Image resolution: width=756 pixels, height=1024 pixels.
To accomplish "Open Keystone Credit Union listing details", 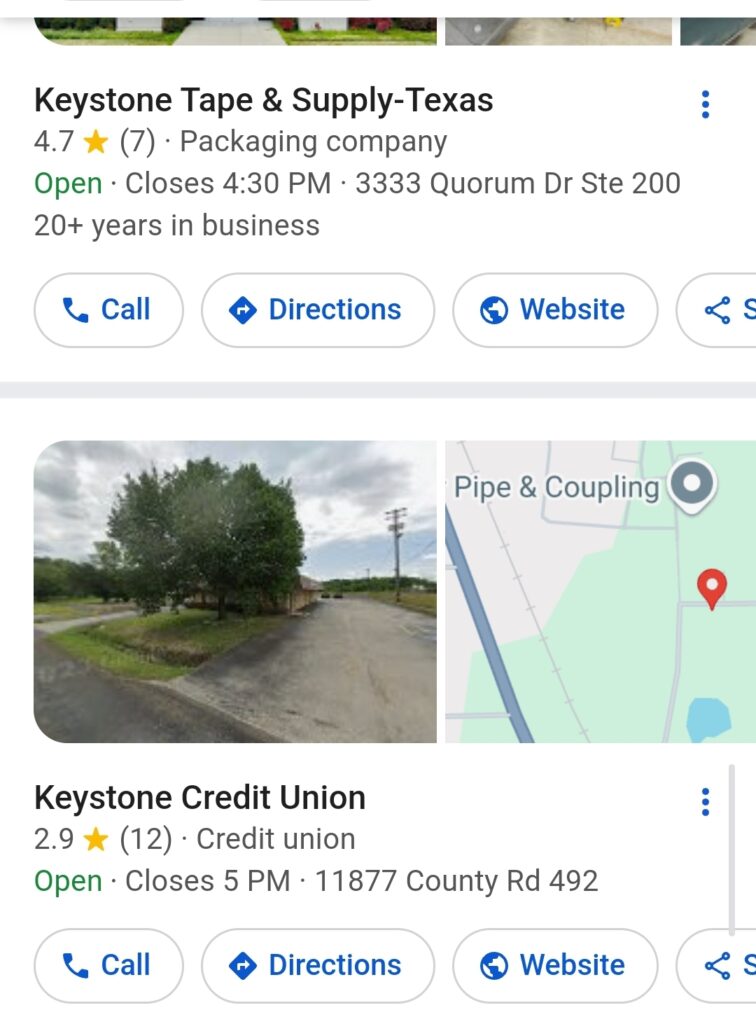I will pos(200,798).
